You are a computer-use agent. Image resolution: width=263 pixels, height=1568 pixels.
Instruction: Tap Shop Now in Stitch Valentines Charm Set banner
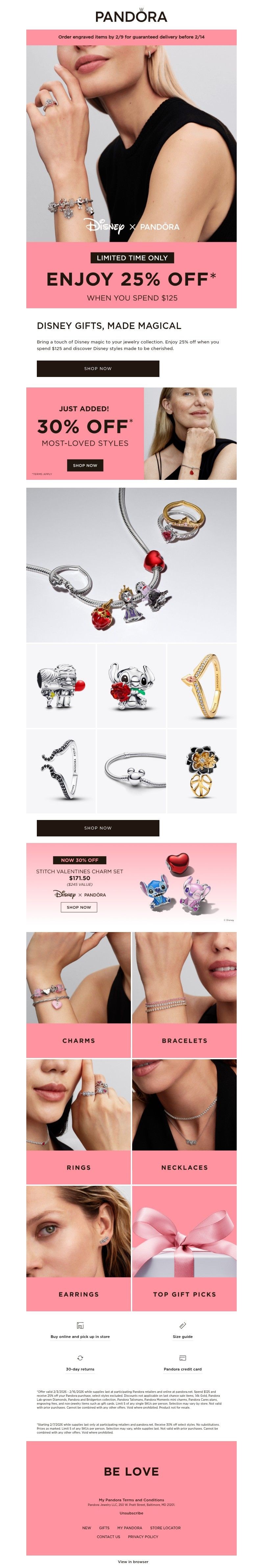tap(79, 907)
